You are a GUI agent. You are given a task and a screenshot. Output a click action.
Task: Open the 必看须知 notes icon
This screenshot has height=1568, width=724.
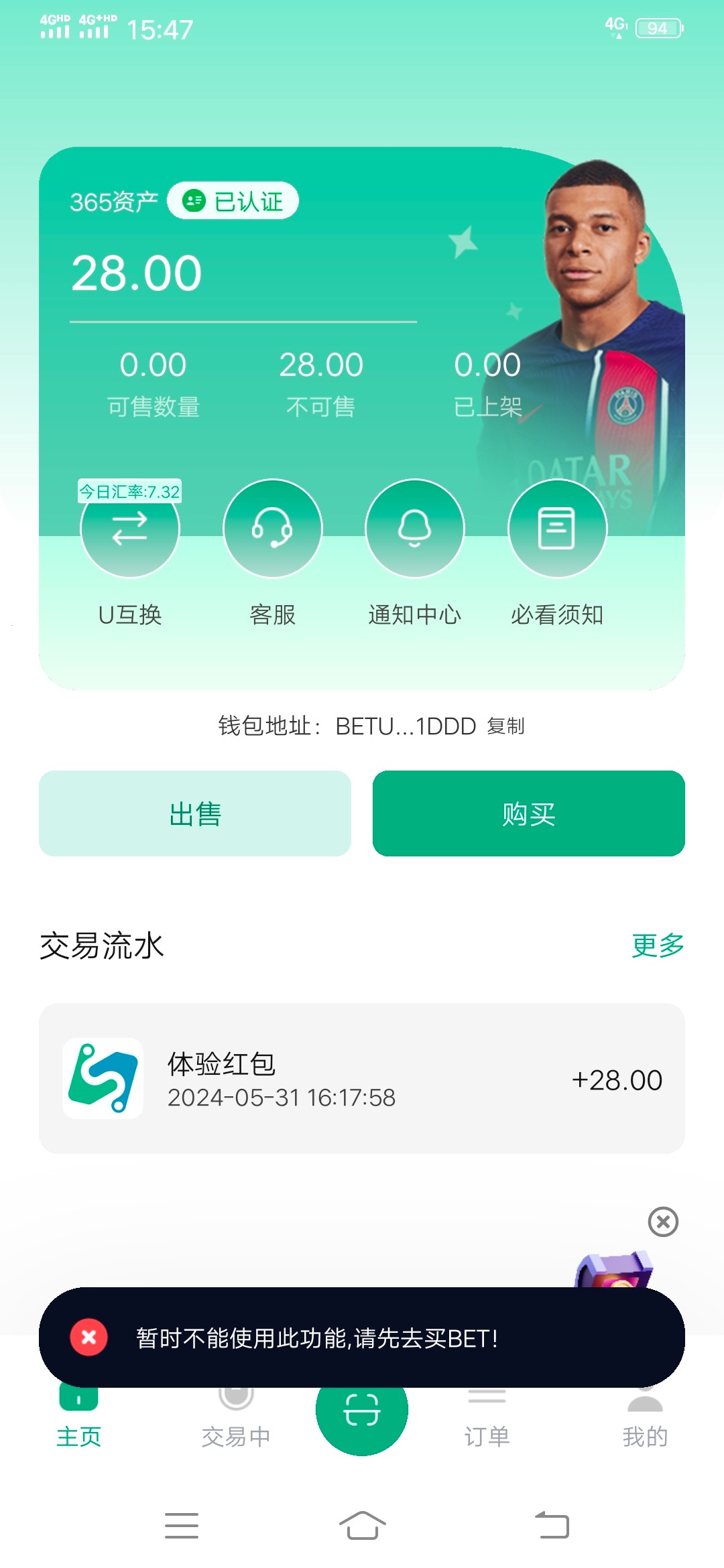[557, 529]
